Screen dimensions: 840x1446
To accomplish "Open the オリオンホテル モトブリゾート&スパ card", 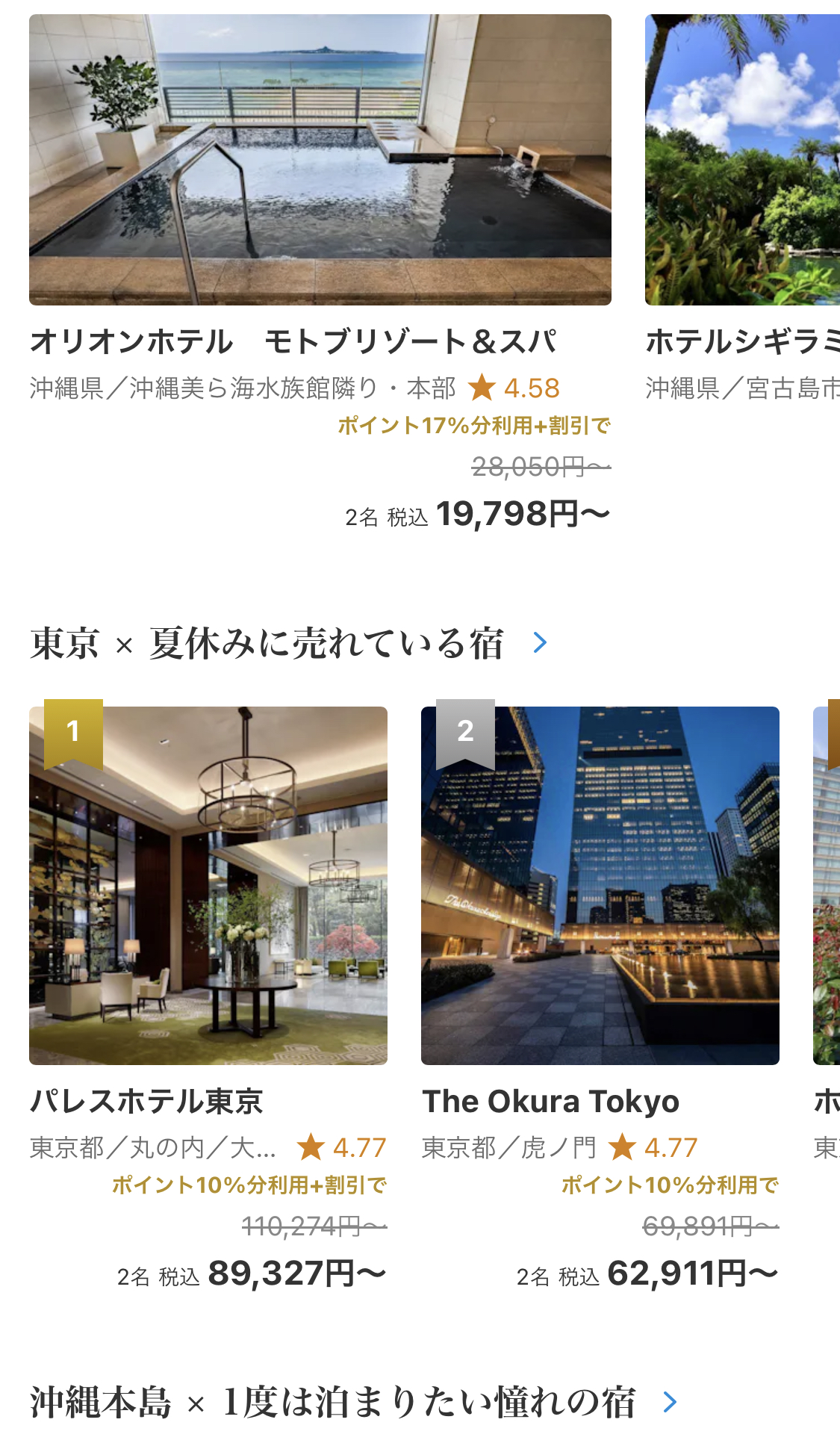I will [x=320, y=273].
